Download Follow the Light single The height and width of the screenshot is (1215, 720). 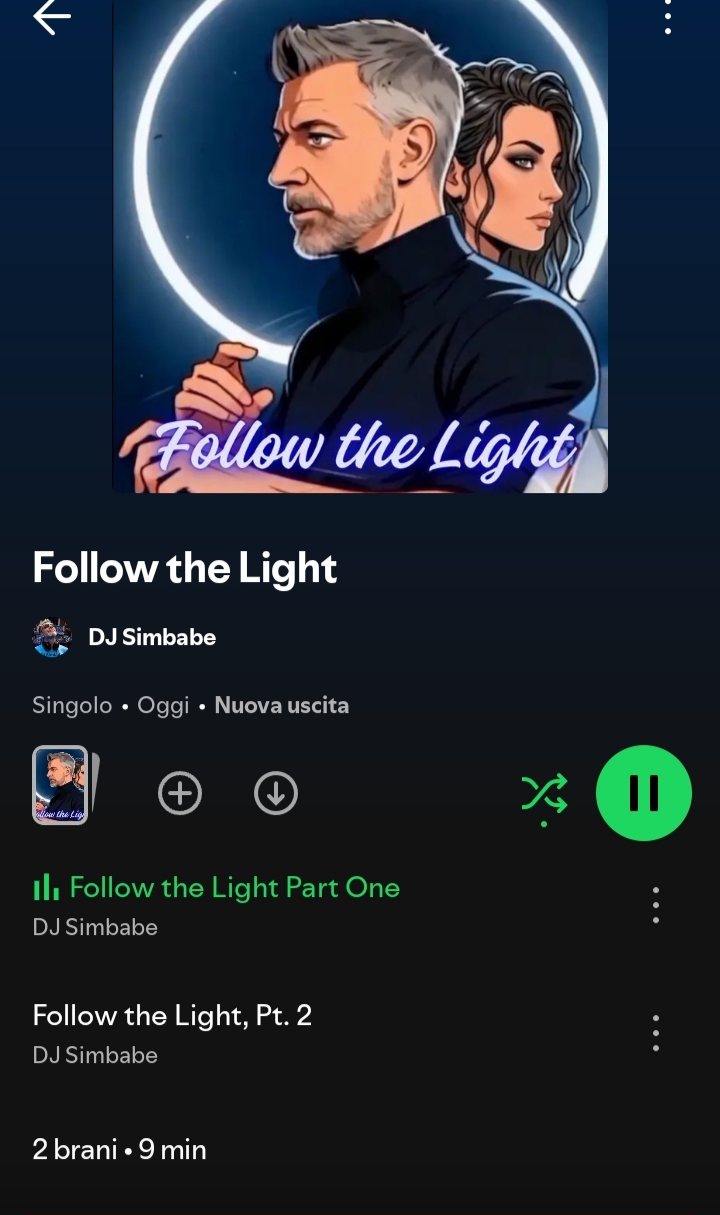276,794
